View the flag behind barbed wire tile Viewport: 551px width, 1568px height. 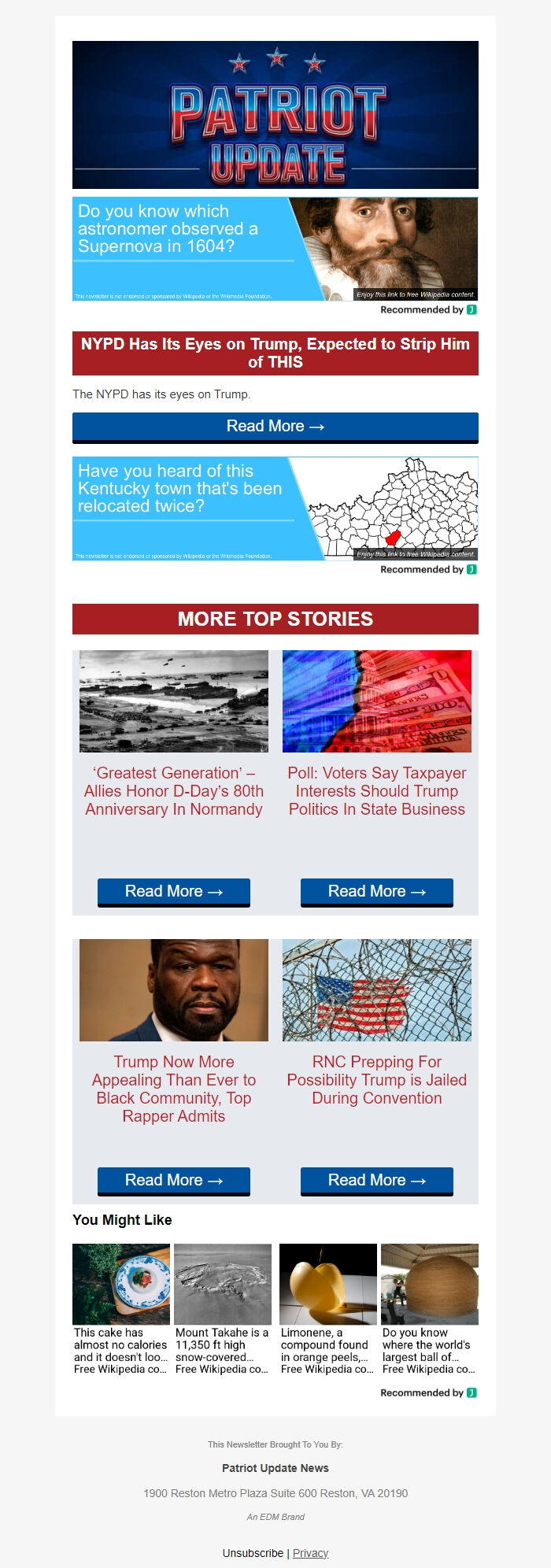pyautogui.click(x=376, y=990)
